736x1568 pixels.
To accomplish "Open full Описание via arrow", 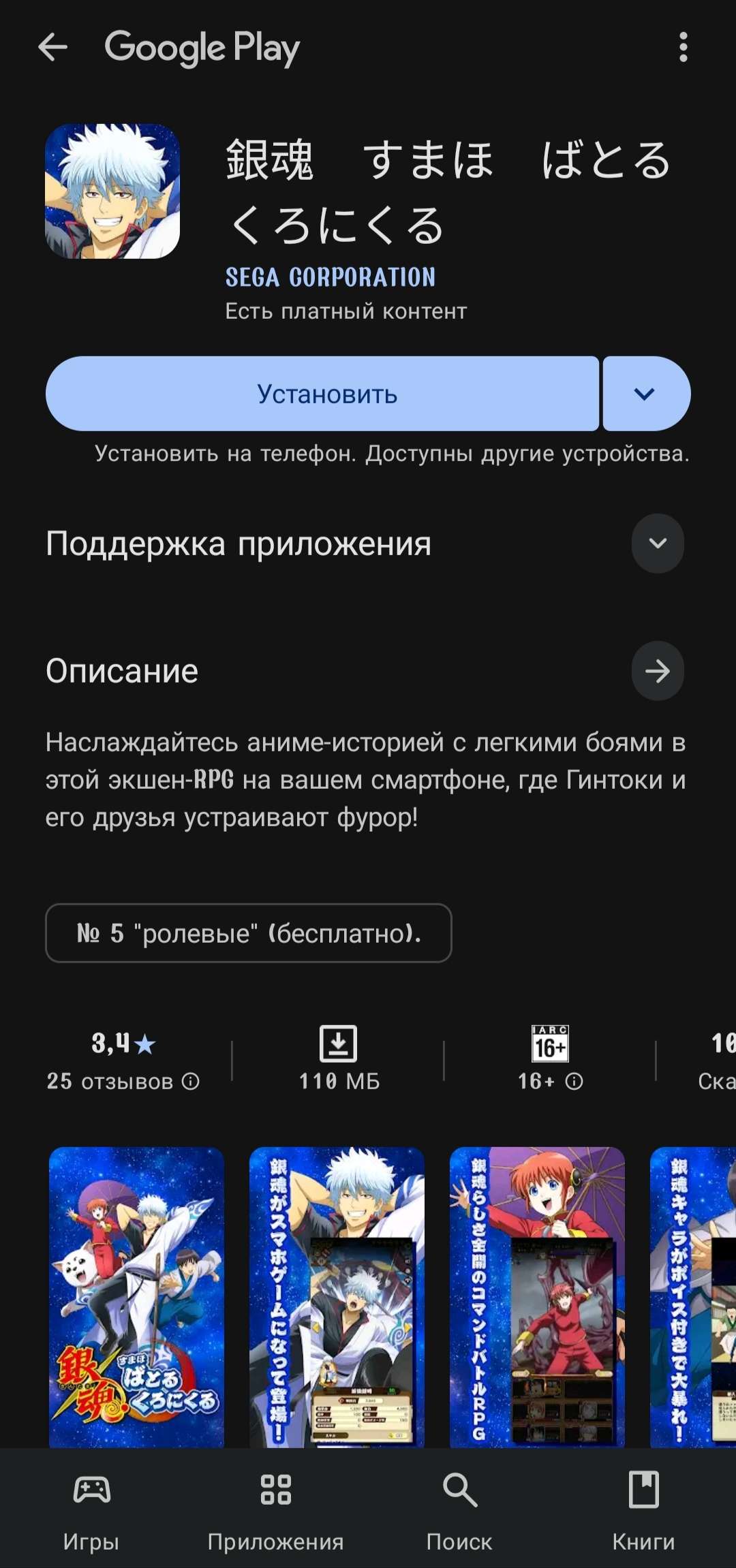I will [657, 671].
